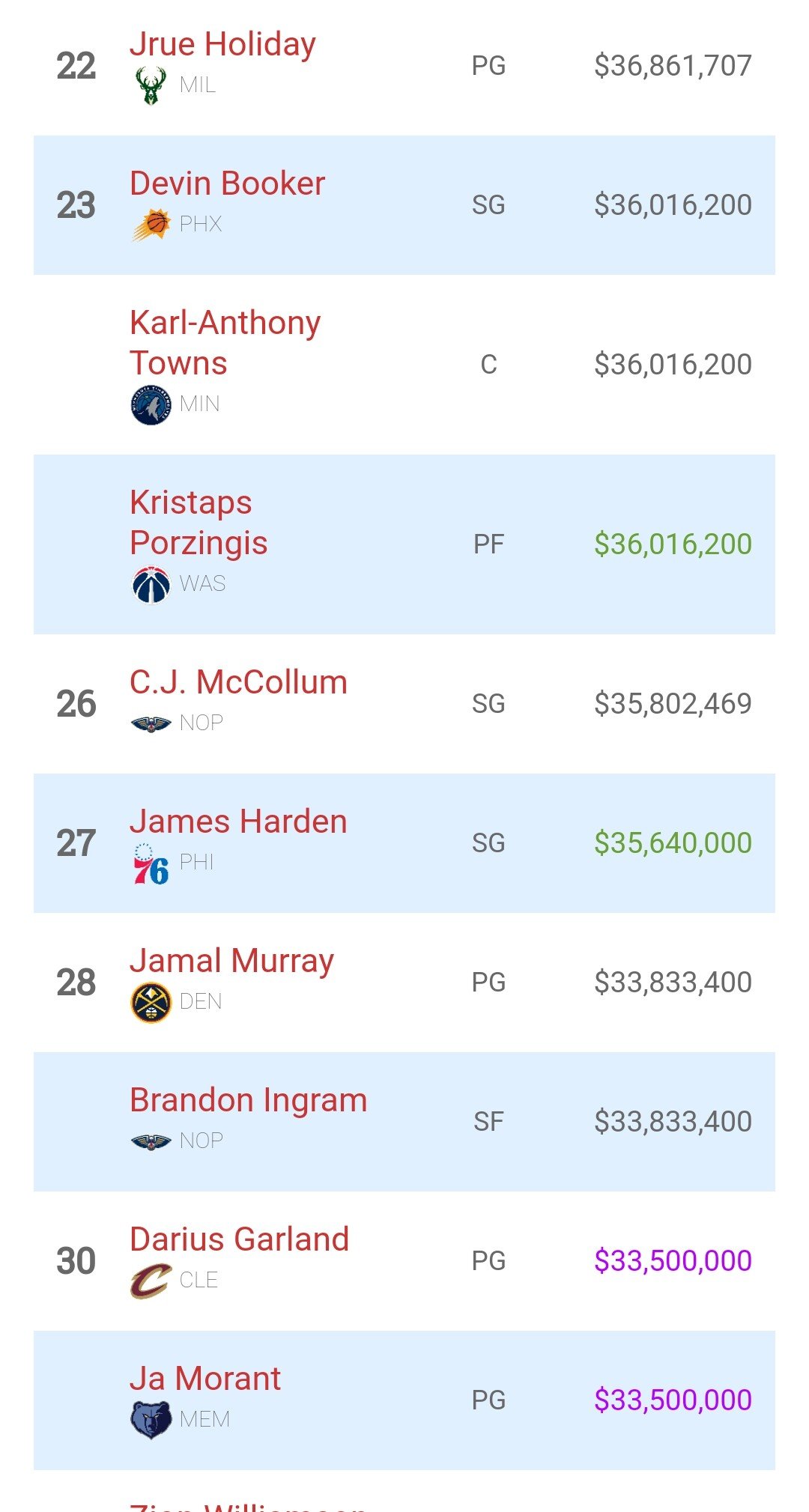Viewport: 809px width, 1512px height.
Task: Open Jrue Holiday's player page
Action: (x=222, y=45)
